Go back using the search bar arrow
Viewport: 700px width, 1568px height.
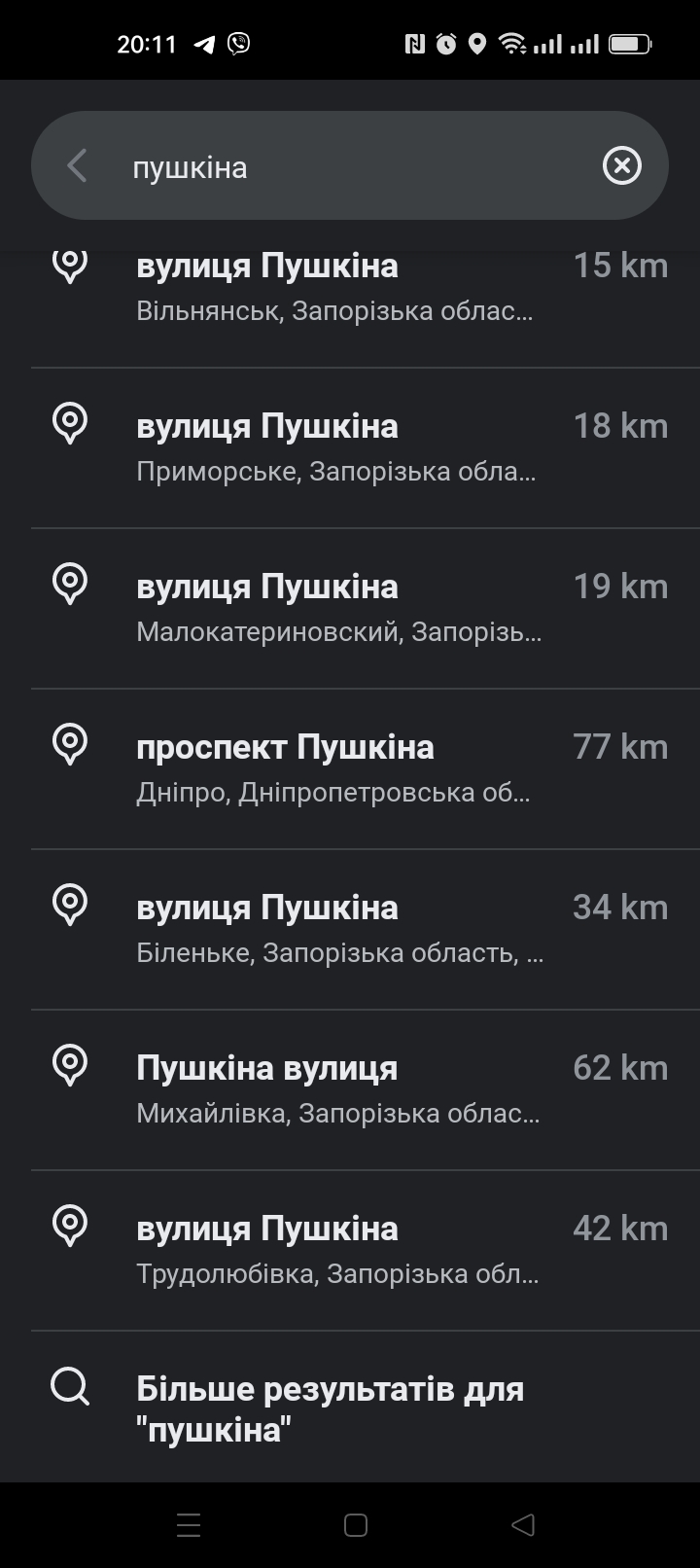[x=77, y=165]
